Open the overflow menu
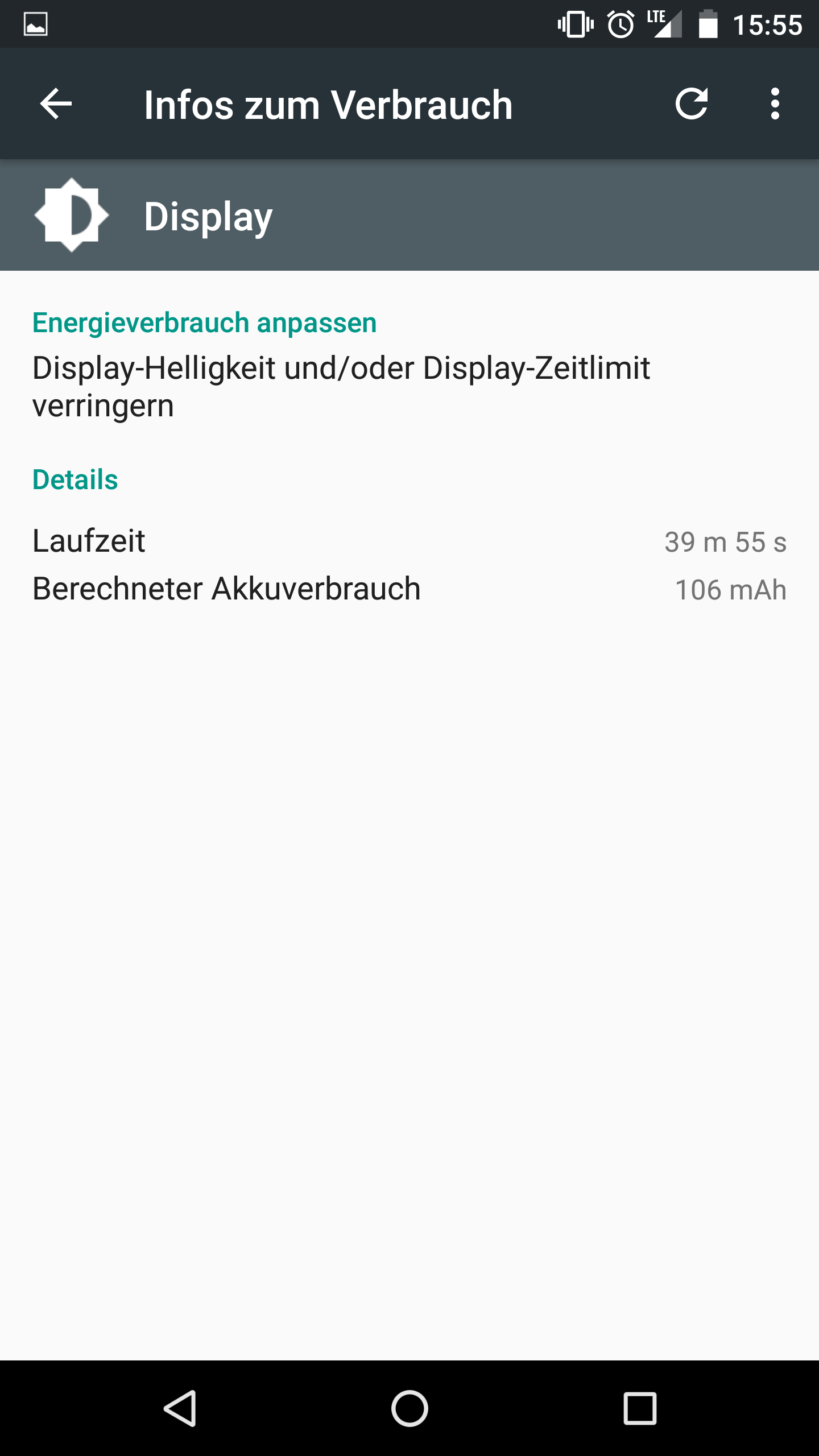 [x=775, y=104]
